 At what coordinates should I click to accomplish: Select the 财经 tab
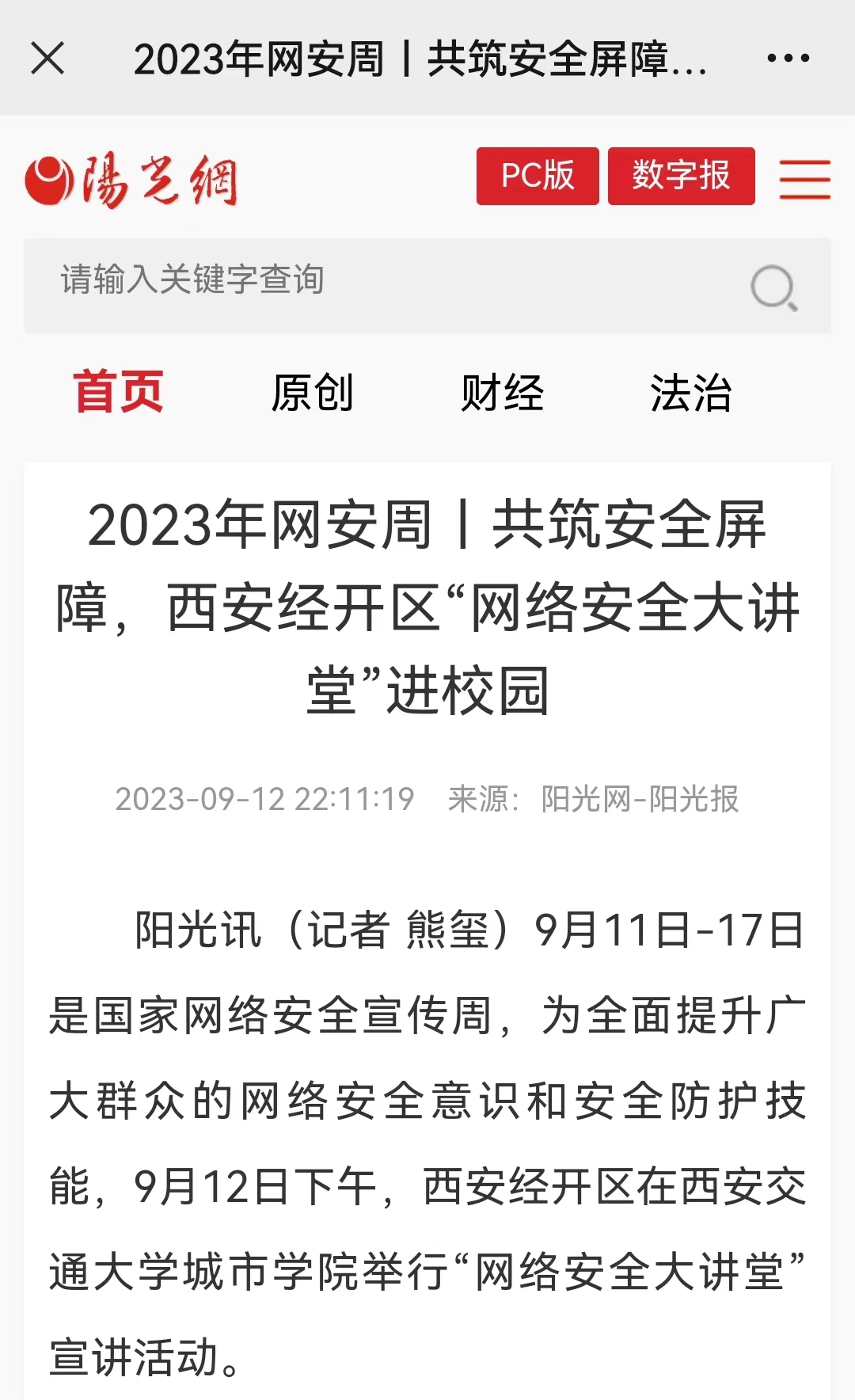coord(502,393)
